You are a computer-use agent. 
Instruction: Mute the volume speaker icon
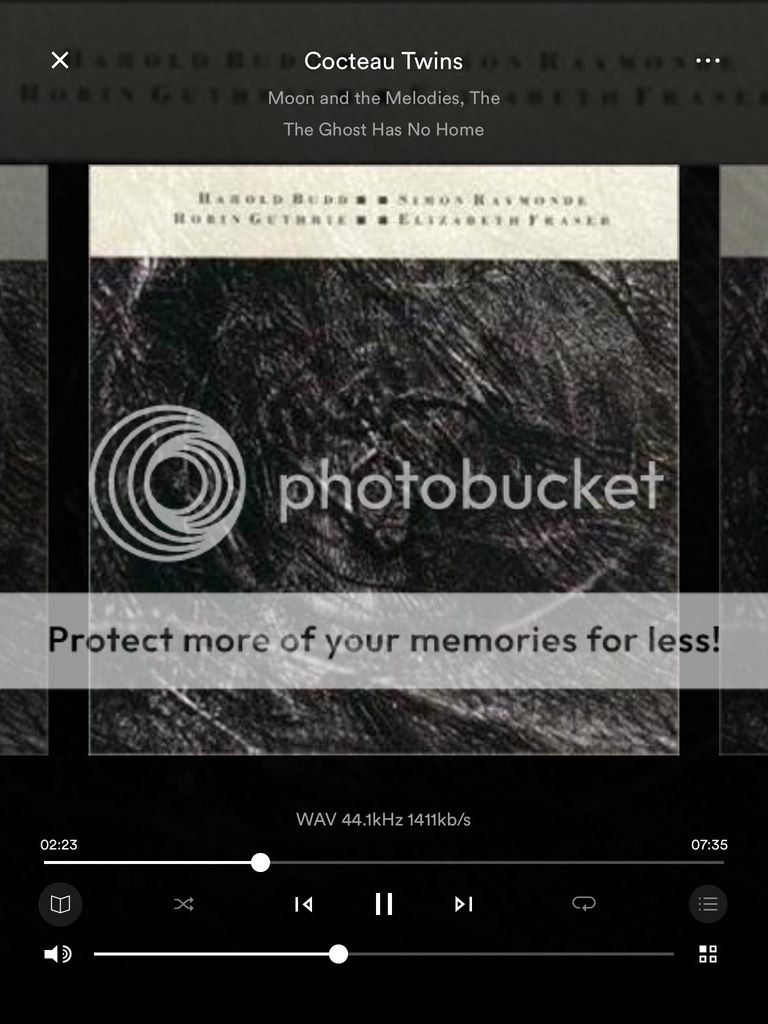tap(58, 954)
